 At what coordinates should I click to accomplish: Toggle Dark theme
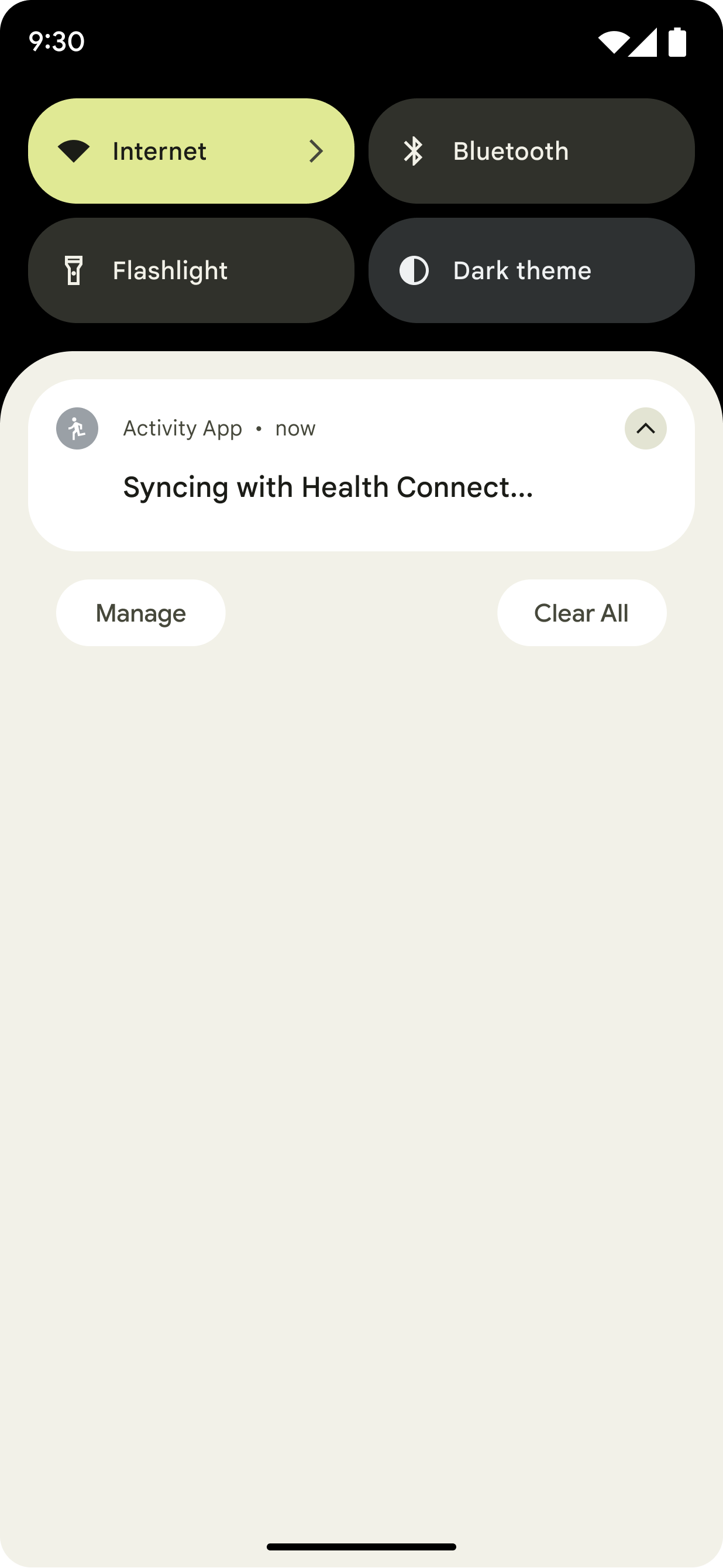tap(531, 270)
